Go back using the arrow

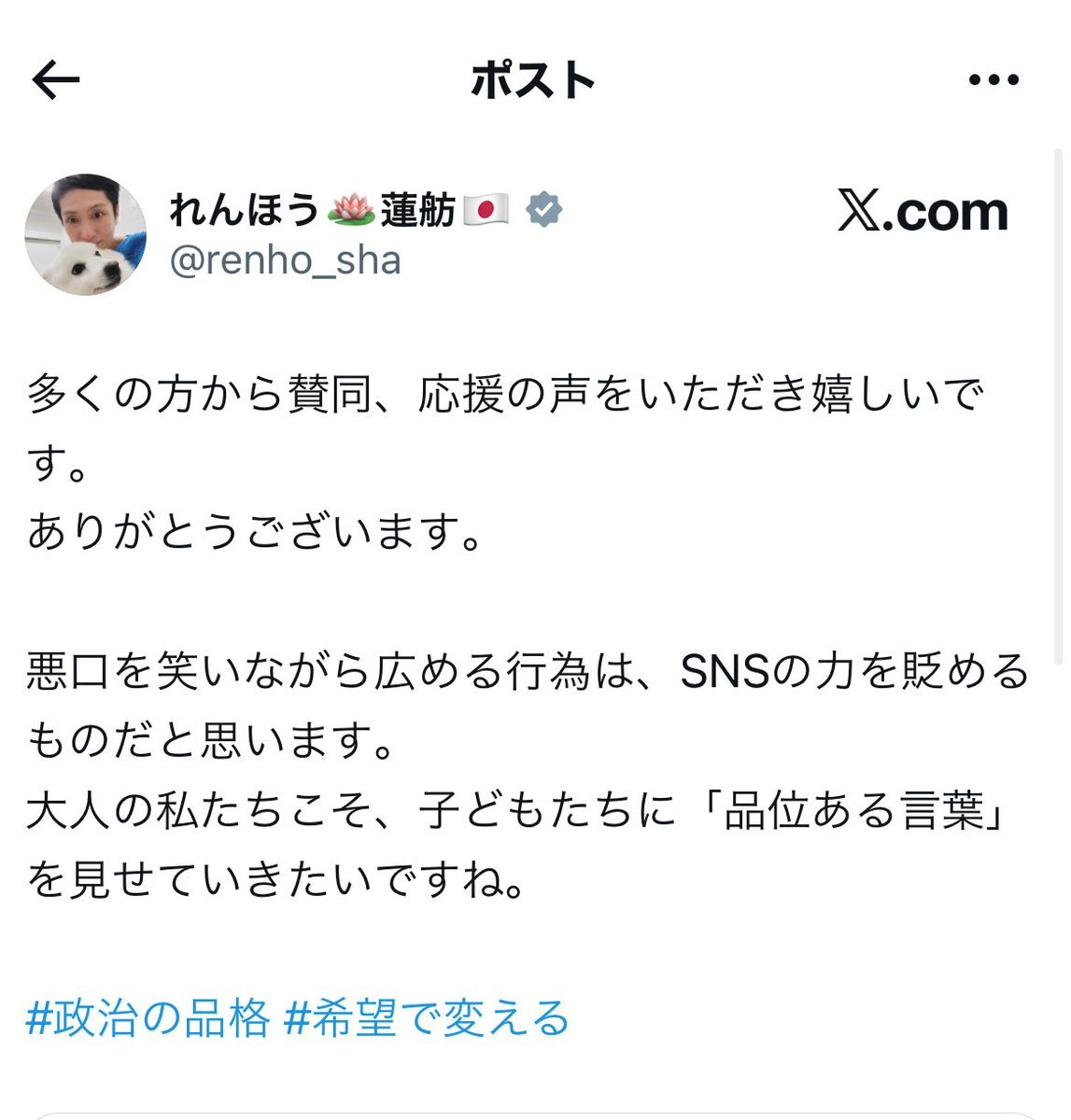56,81
